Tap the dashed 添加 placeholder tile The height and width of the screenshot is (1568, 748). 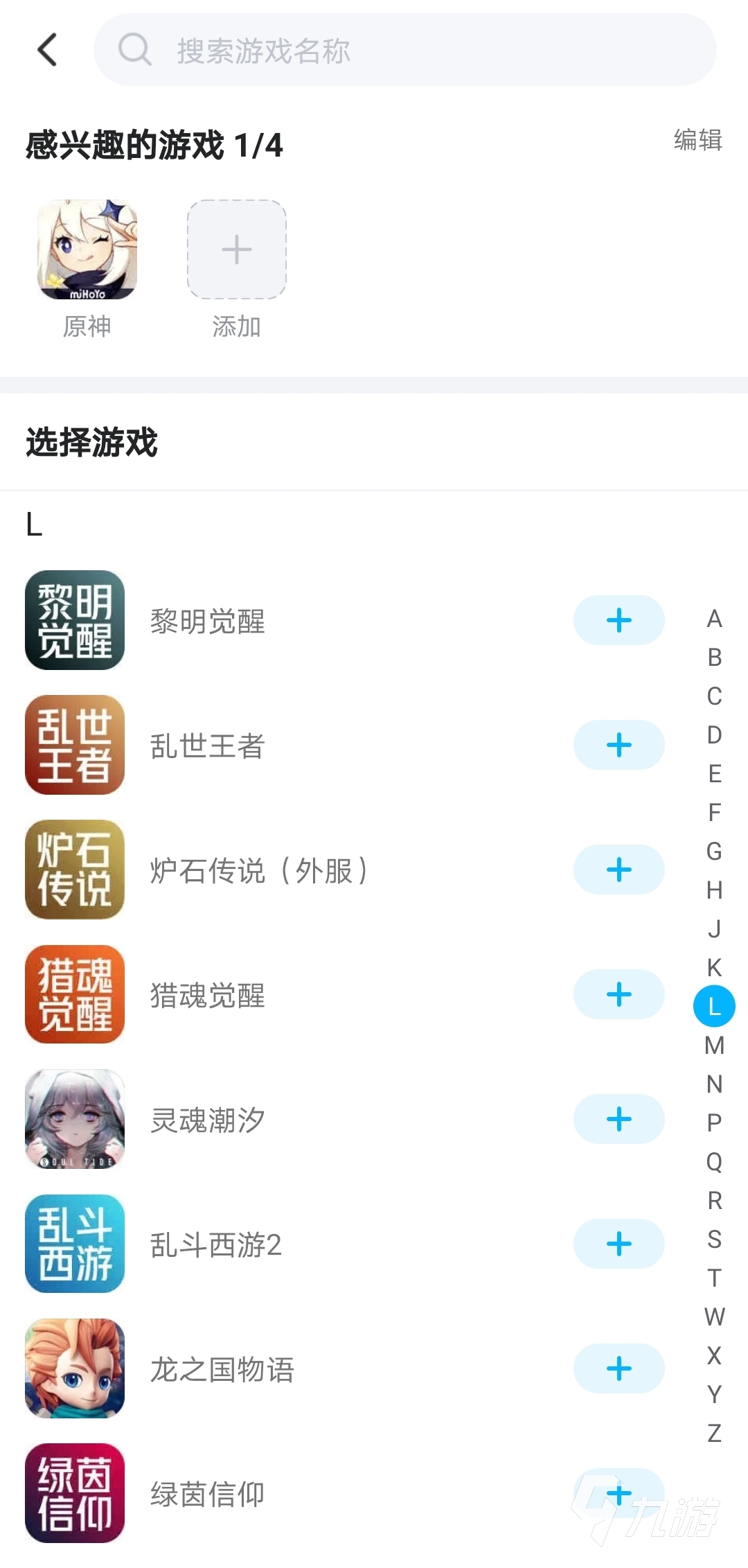point(236,250)
